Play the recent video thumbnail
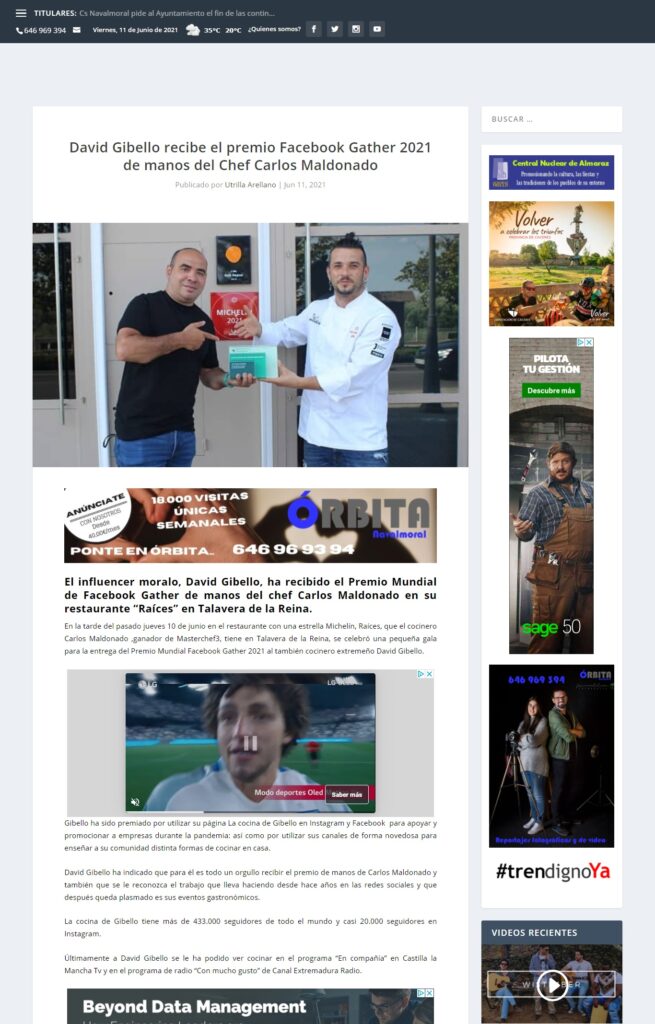 coord(551,984)
